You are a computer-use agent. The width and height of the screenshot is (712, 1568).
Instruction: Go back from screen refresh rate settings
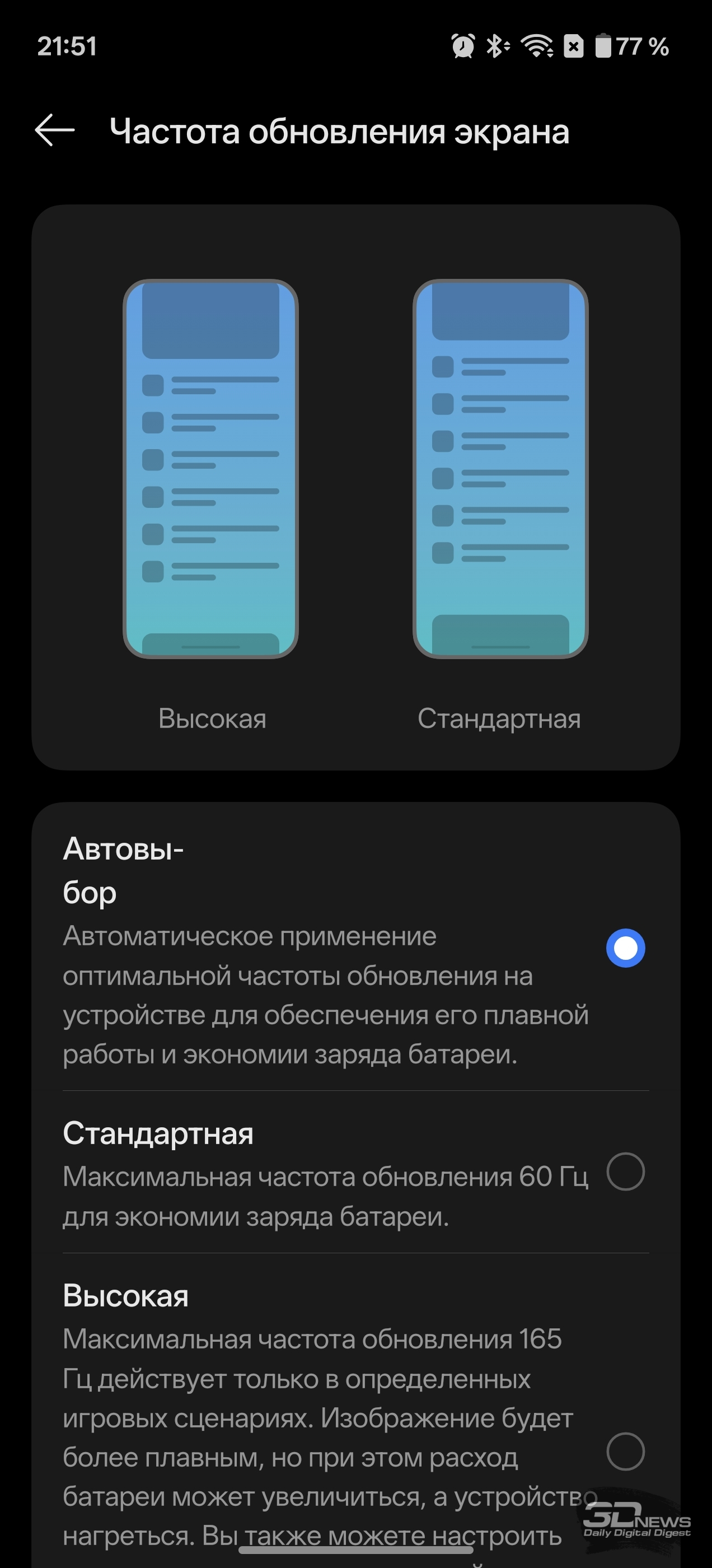click(55, 130)
